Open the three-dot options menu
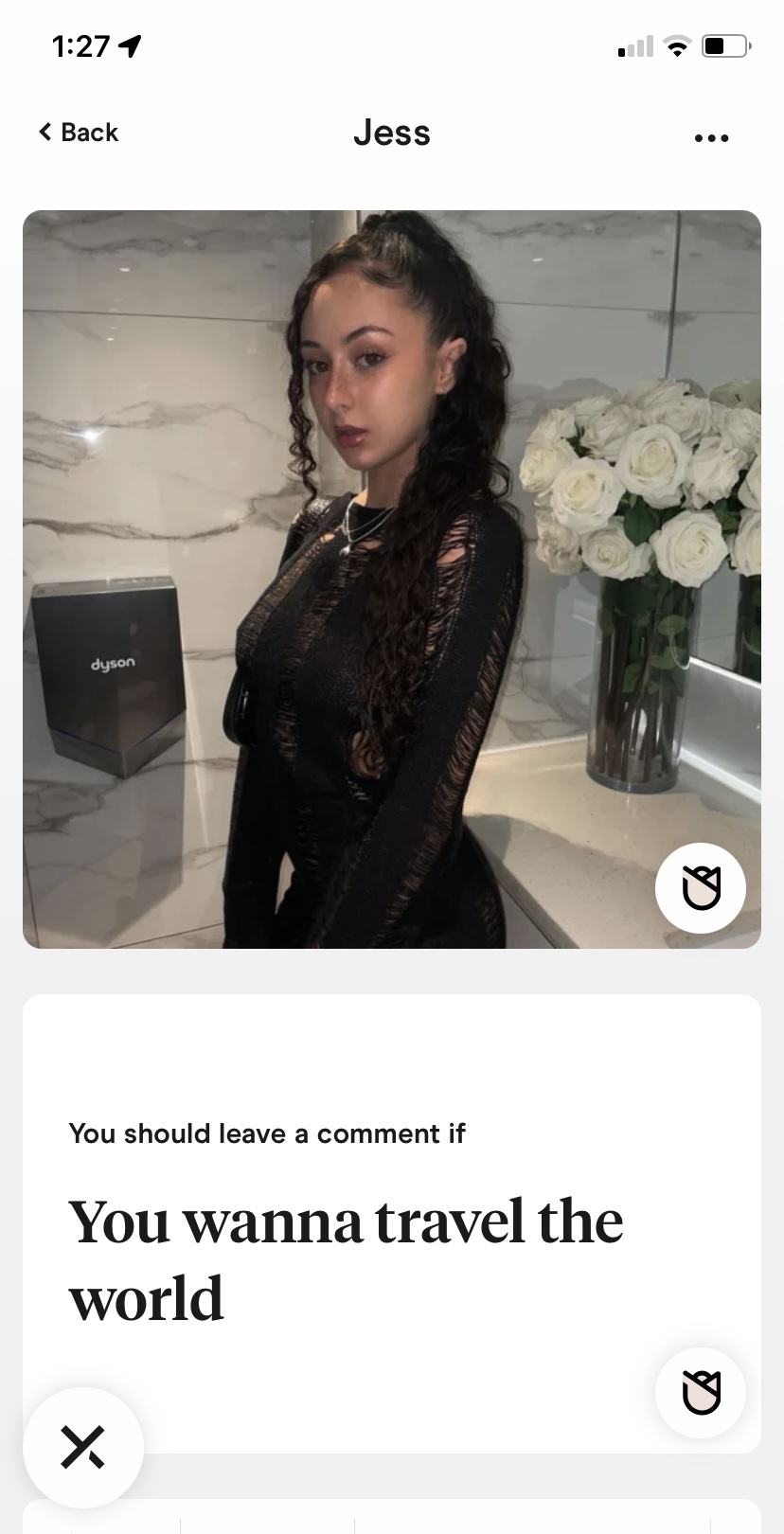784x1534 pixels. coord(711,138)
